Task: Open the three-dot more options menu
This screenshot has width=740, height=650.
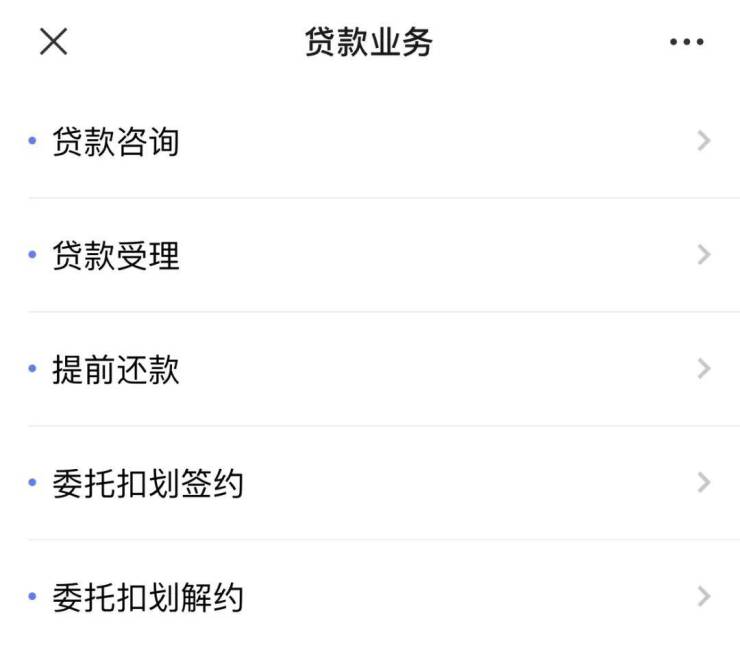Action: tap(686, 42)
